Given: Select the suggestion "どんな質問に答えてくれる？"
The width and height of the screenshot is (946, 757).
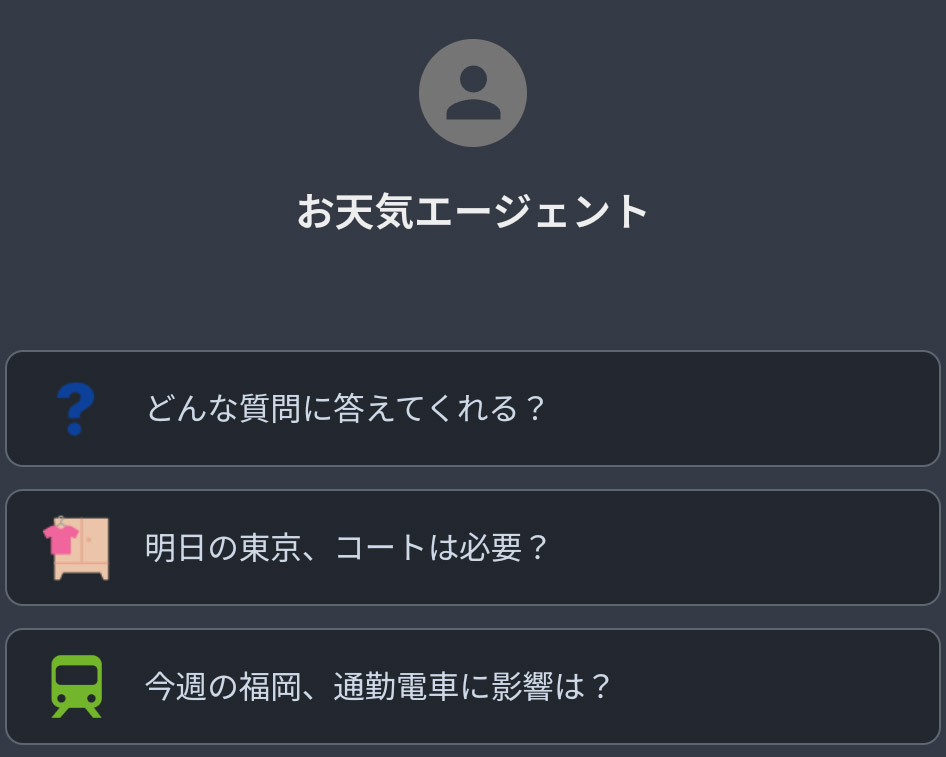Looking at the screenshot, I should (x=472, y=408).
